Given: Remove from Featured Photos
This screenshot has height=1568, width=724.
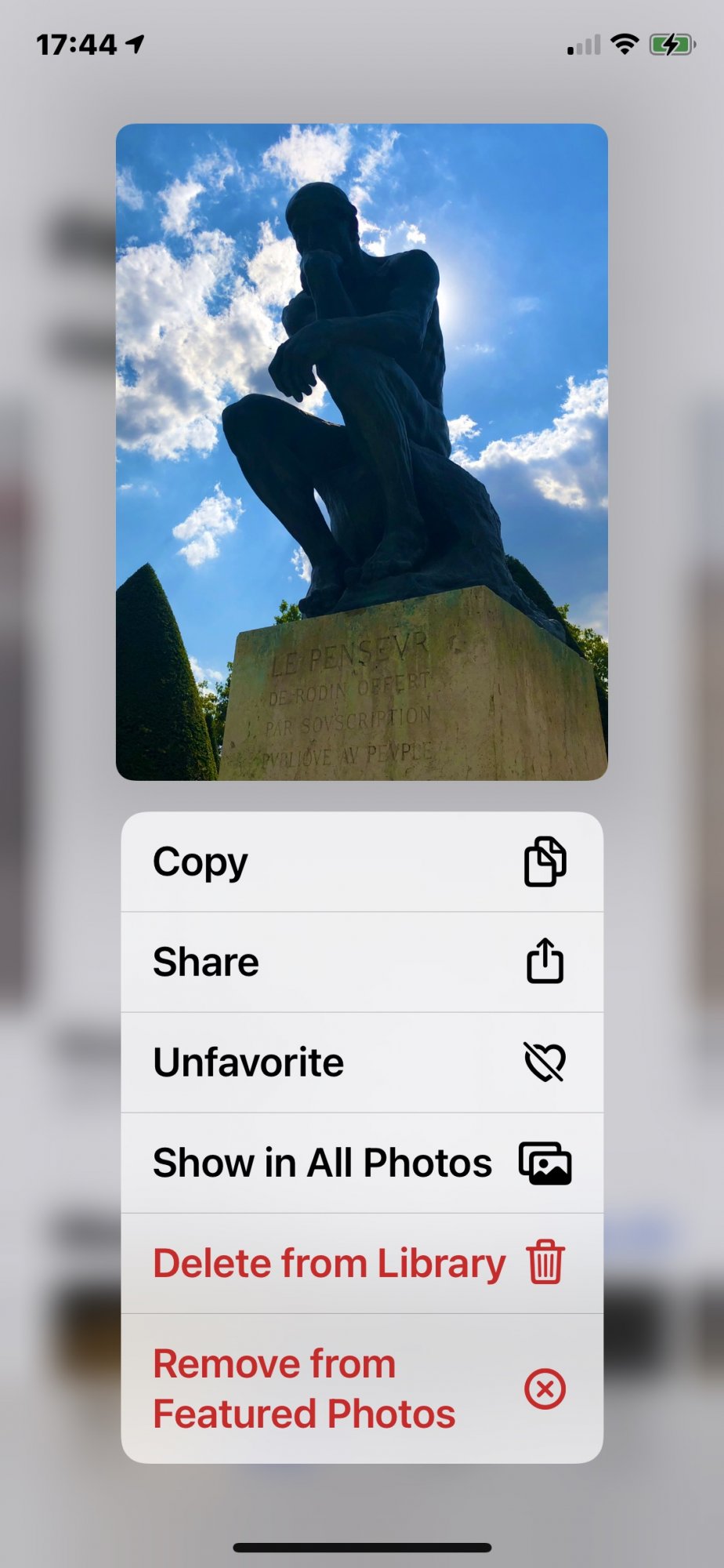Looking at the screenshot, I should 361,1388.
